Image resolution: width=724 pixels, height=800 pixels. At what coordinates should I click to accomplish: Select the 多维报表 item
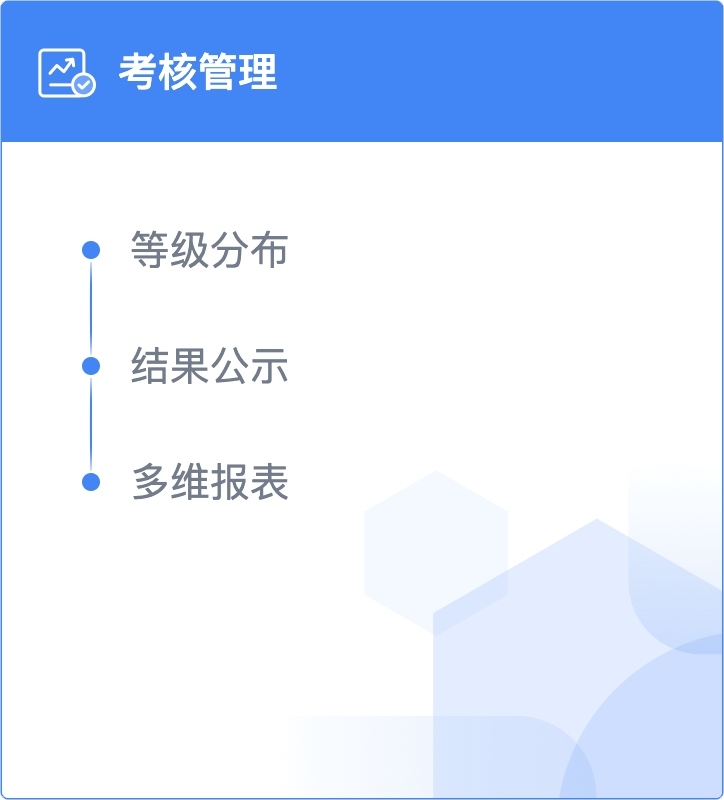pyautogui.click(x=209, y=483)
